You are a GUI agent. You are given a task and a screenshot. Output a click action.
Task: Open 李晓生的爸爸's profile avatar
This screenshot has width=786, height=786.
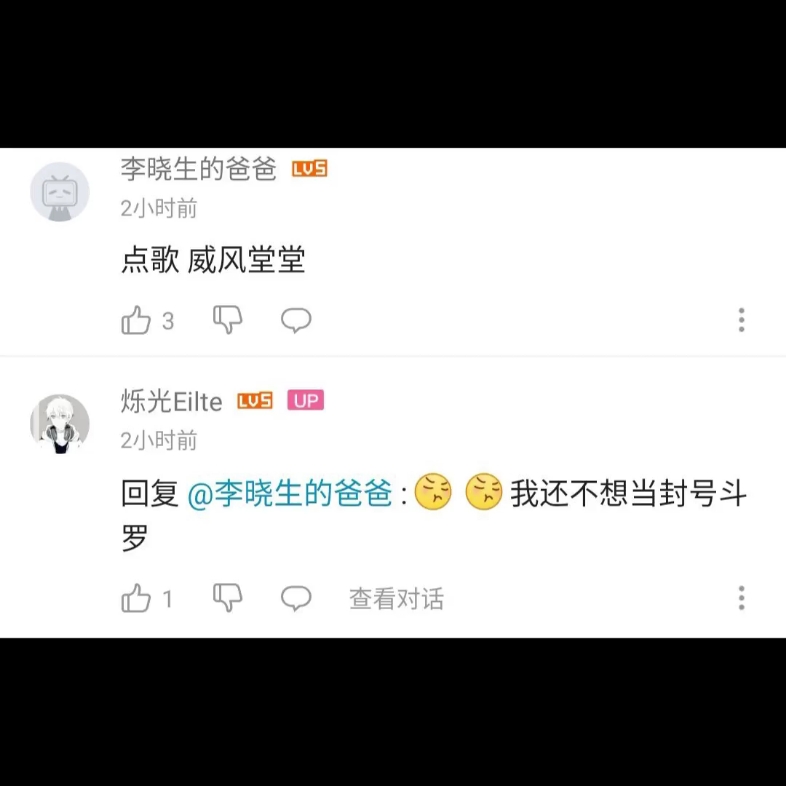[x=60, y=191]
